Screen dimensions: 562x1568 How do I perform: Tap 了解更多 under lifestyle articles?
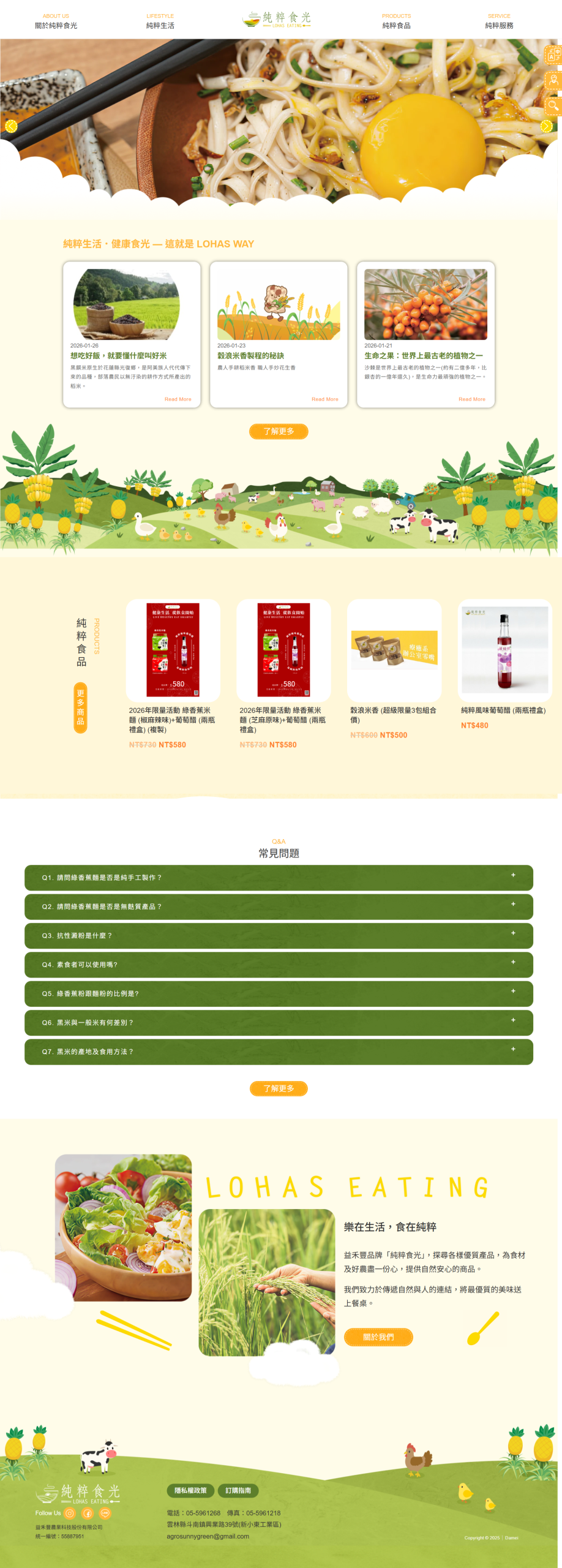coord(279,431)
